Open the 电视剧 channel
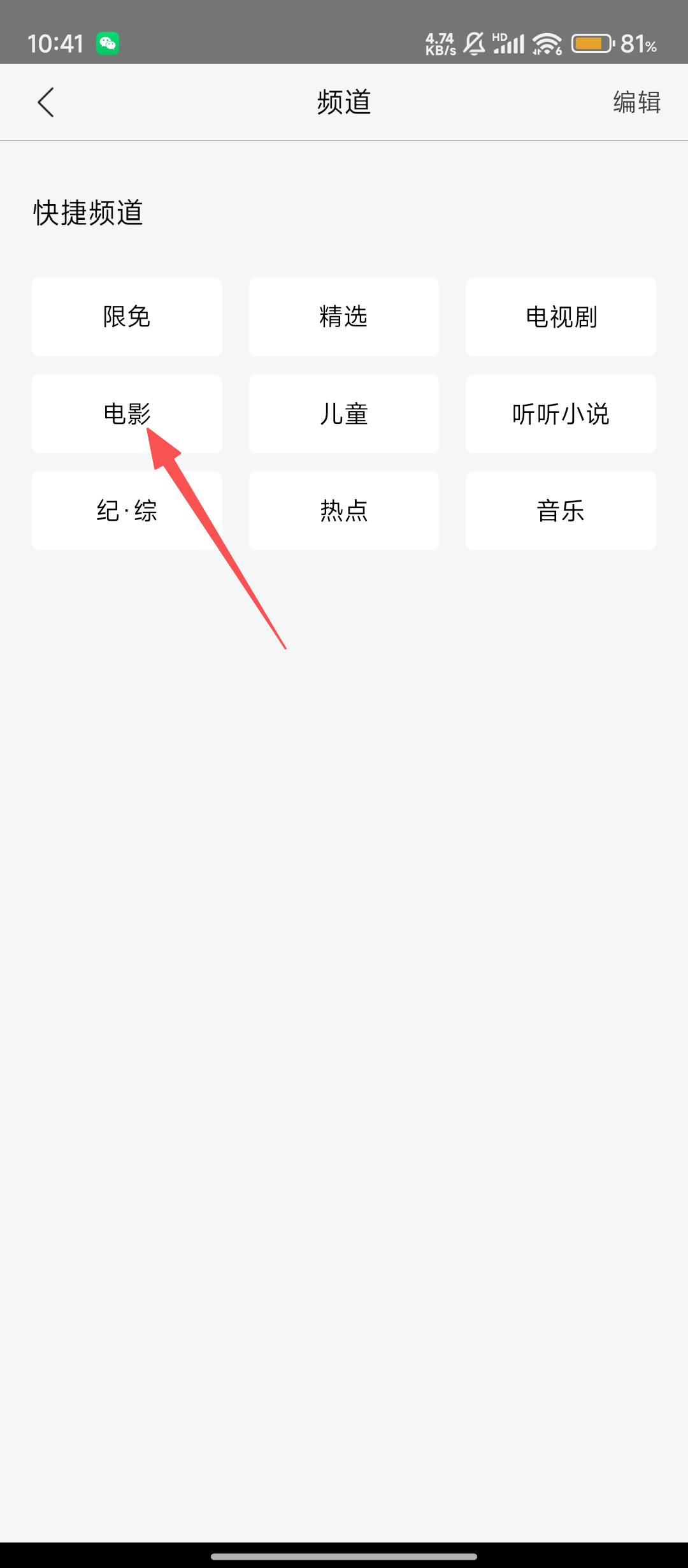 click(561, 317)
